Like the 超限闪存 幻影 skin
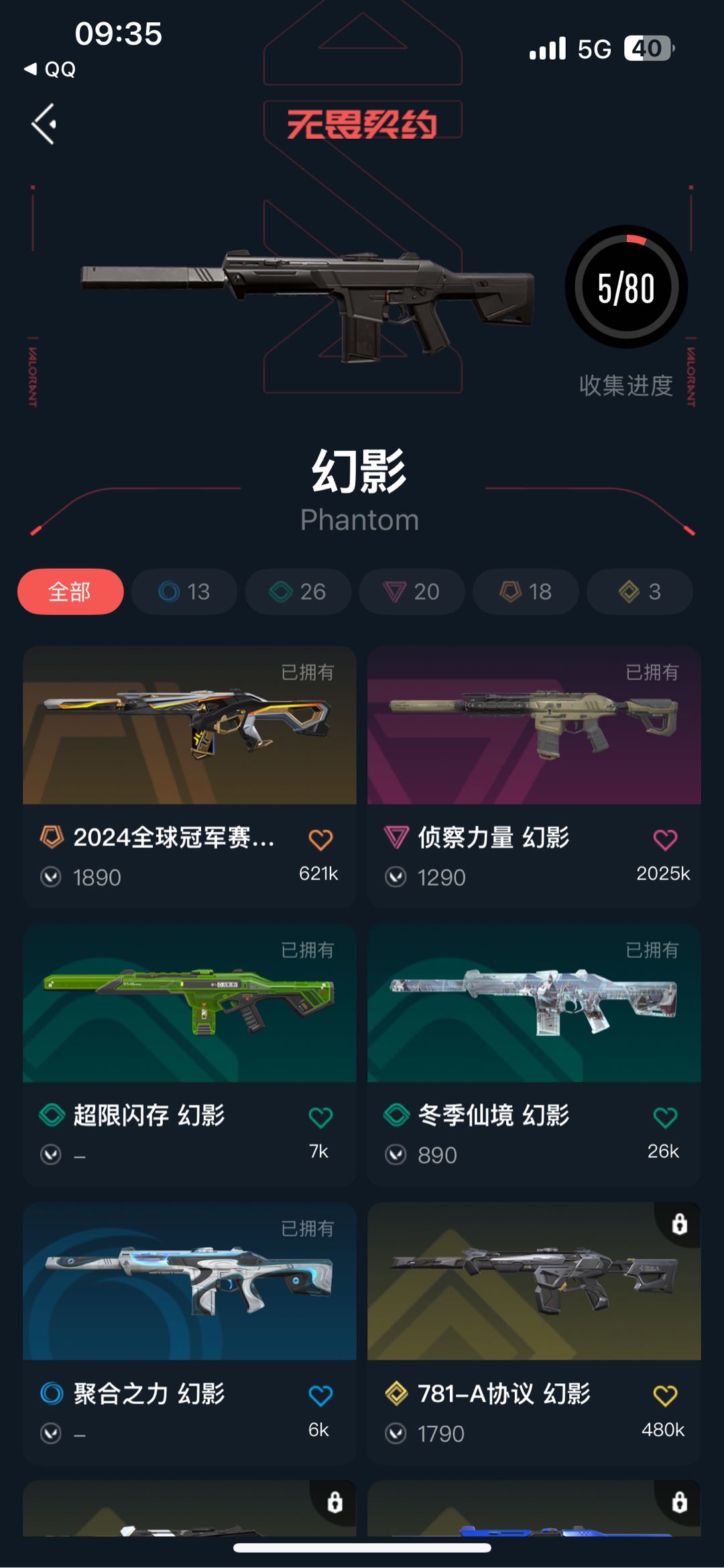Image resolution: width=724 pixels, height=1568 pixels. click(x=320, y=1117)
